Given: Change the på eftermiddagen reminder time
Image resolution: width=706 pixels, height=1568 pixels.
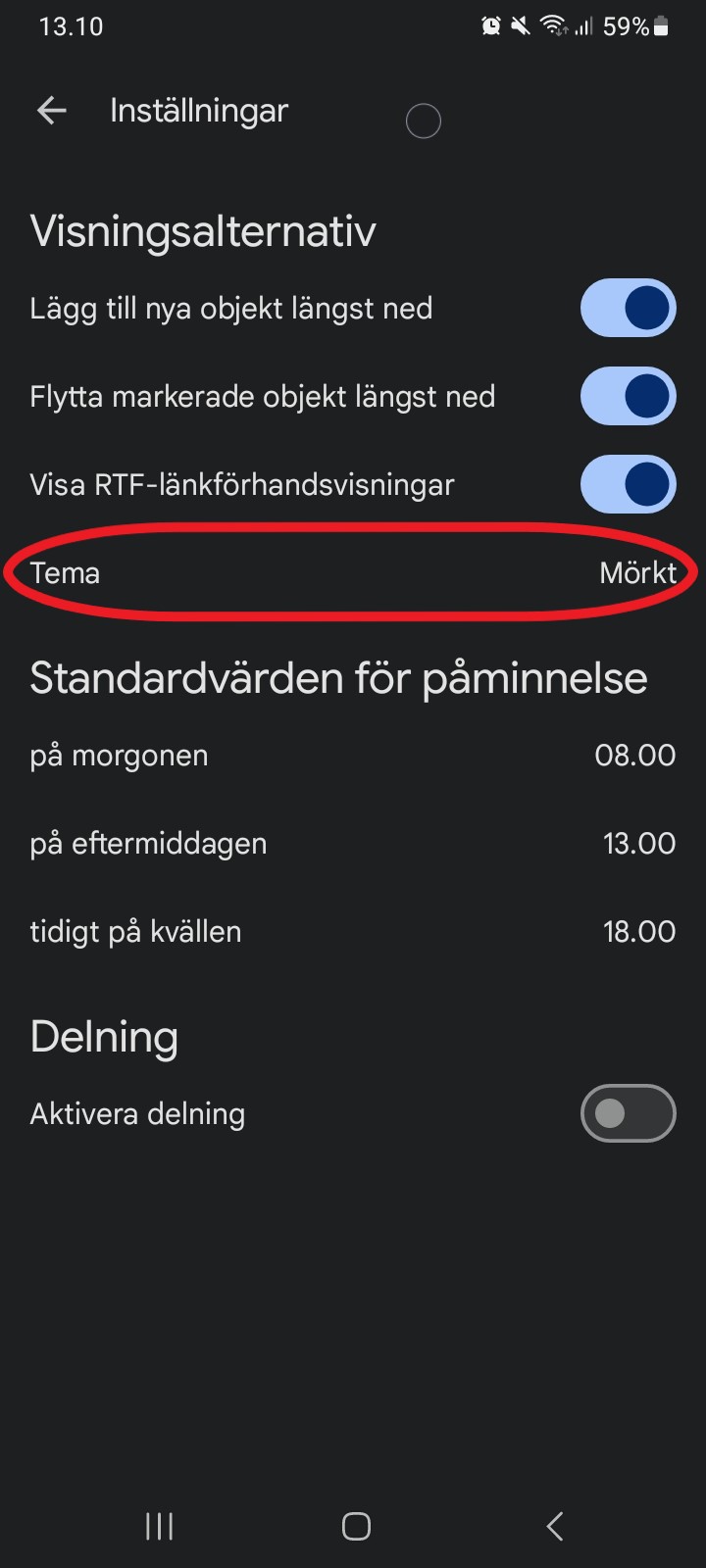Looking at the screenshot, I should (x=353, y=844).
